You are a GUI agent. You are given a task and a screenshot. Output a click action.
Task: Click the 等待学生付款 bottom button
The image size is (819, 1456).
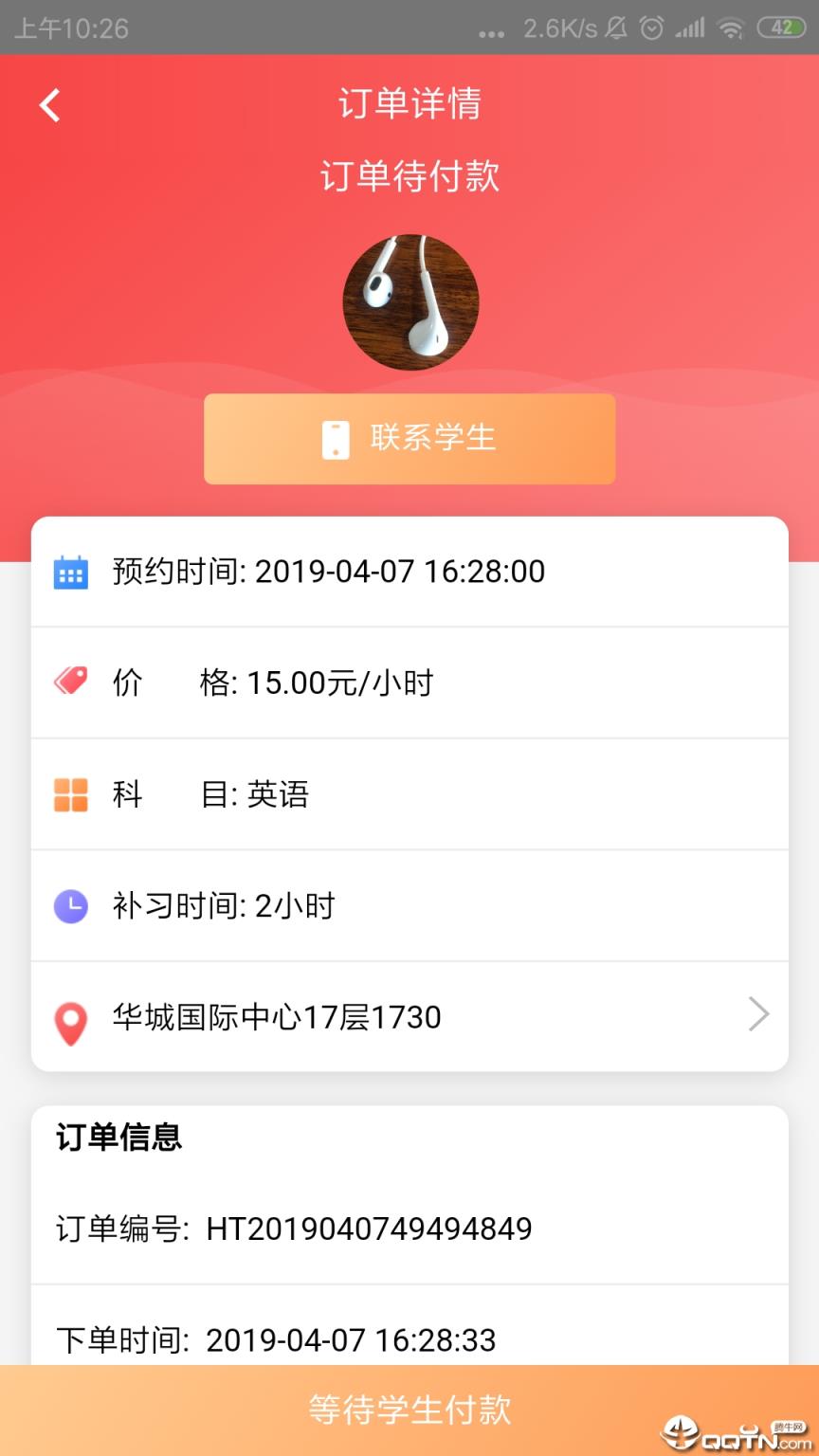point(409,1410)
